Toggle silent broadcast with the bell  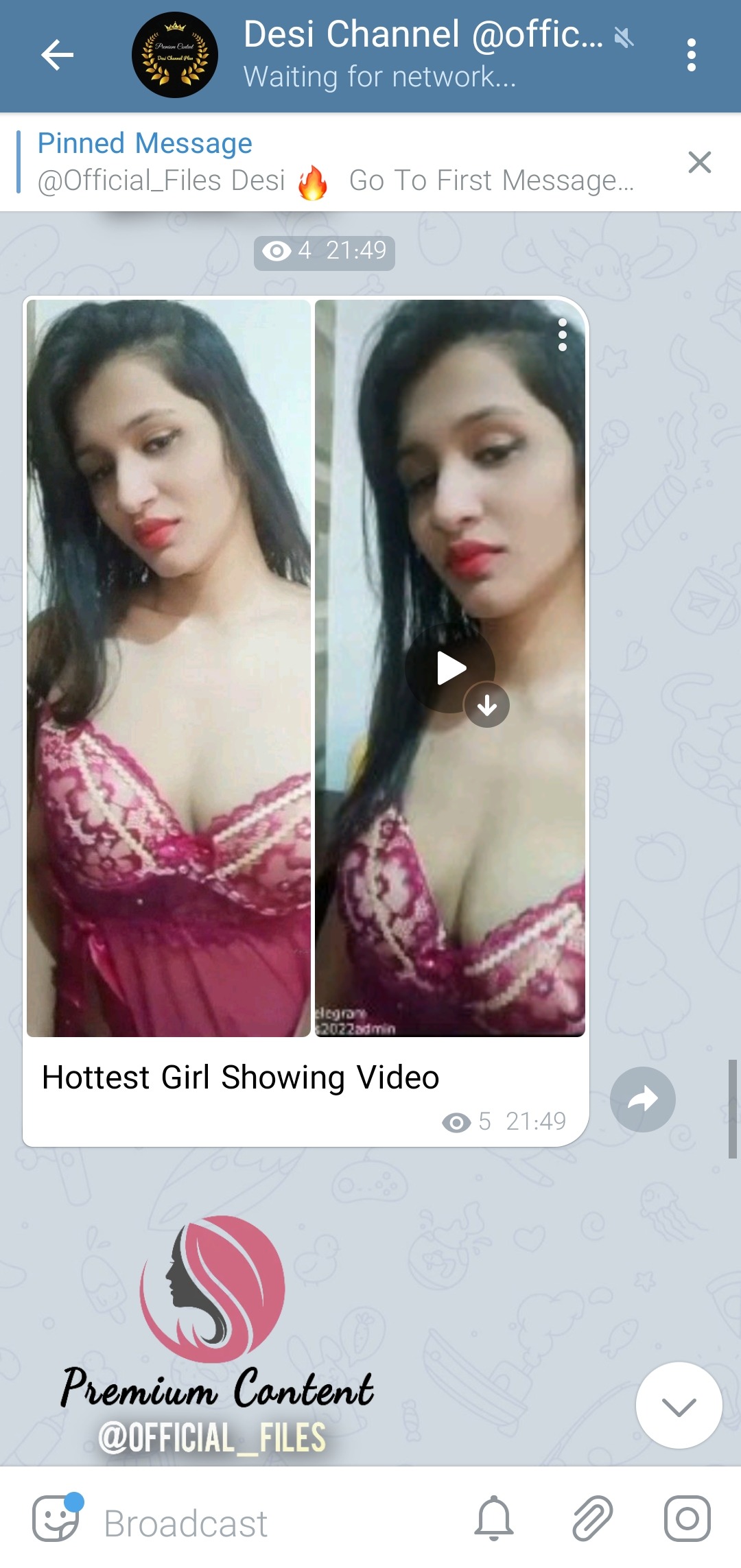pos(494,1519)
